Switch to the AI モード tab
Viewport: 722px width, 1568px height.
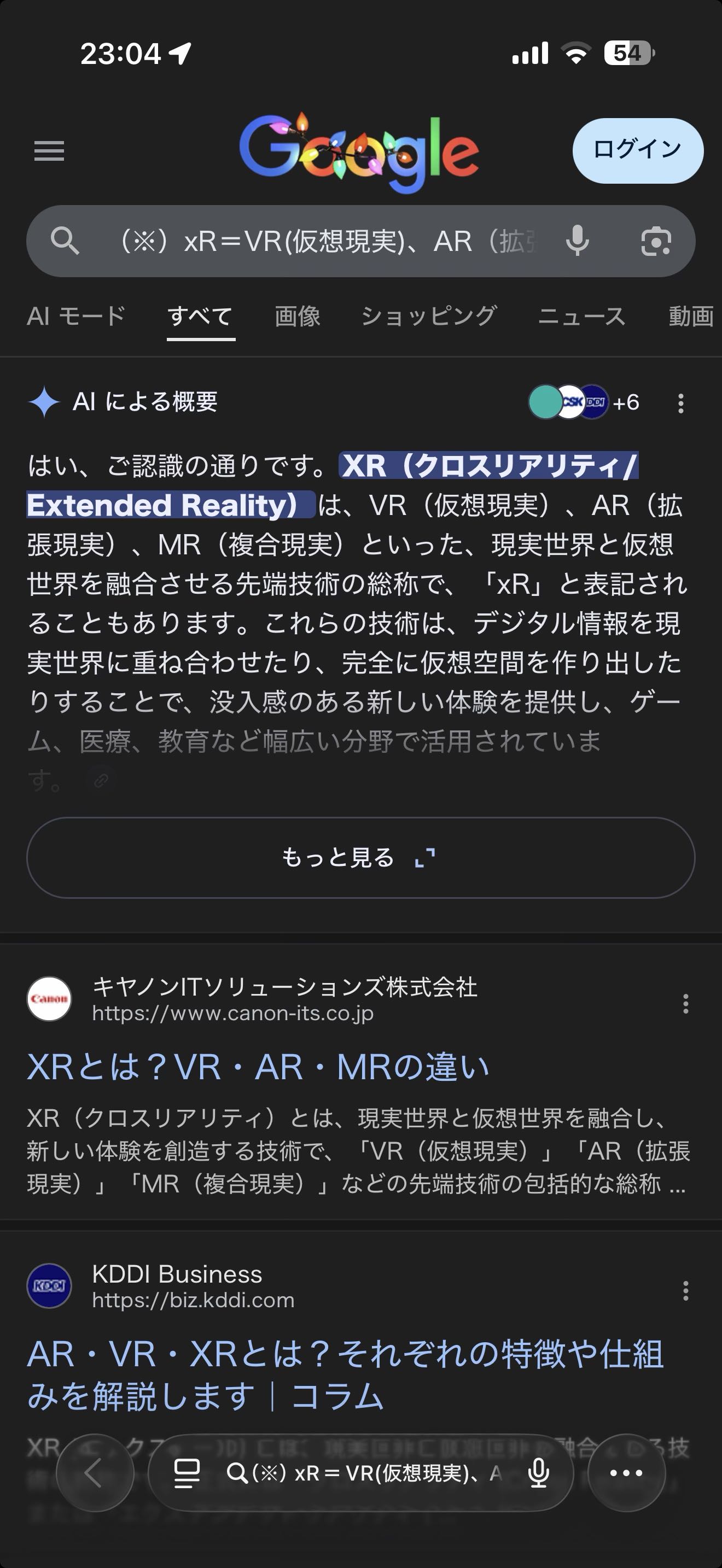point(76,317)
